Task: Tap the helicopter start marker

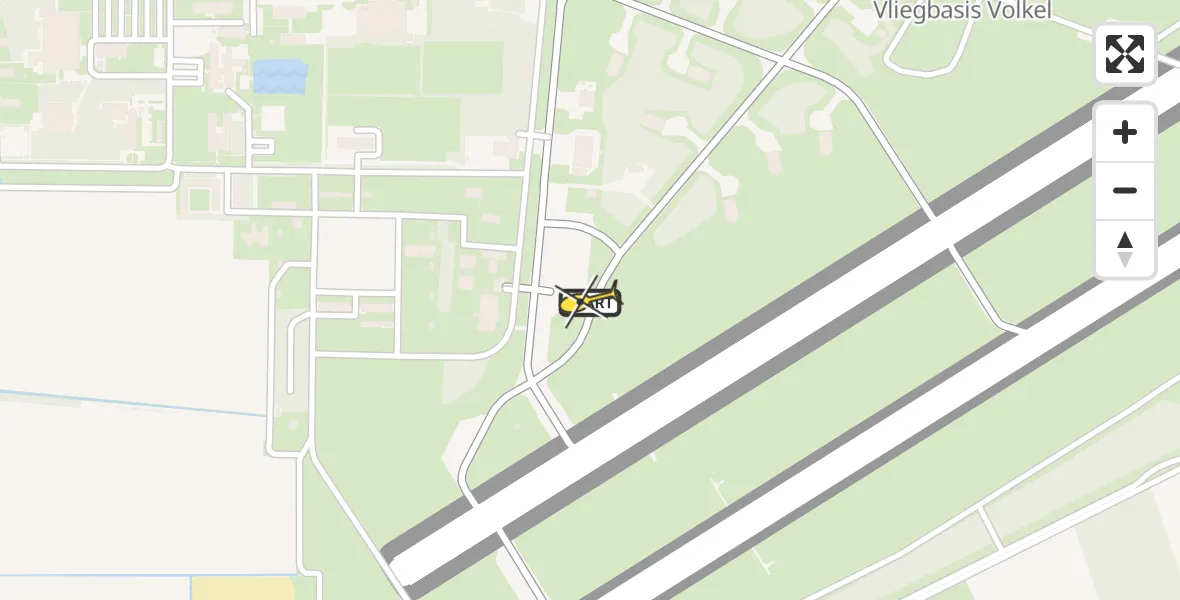Action: point(590,302)
